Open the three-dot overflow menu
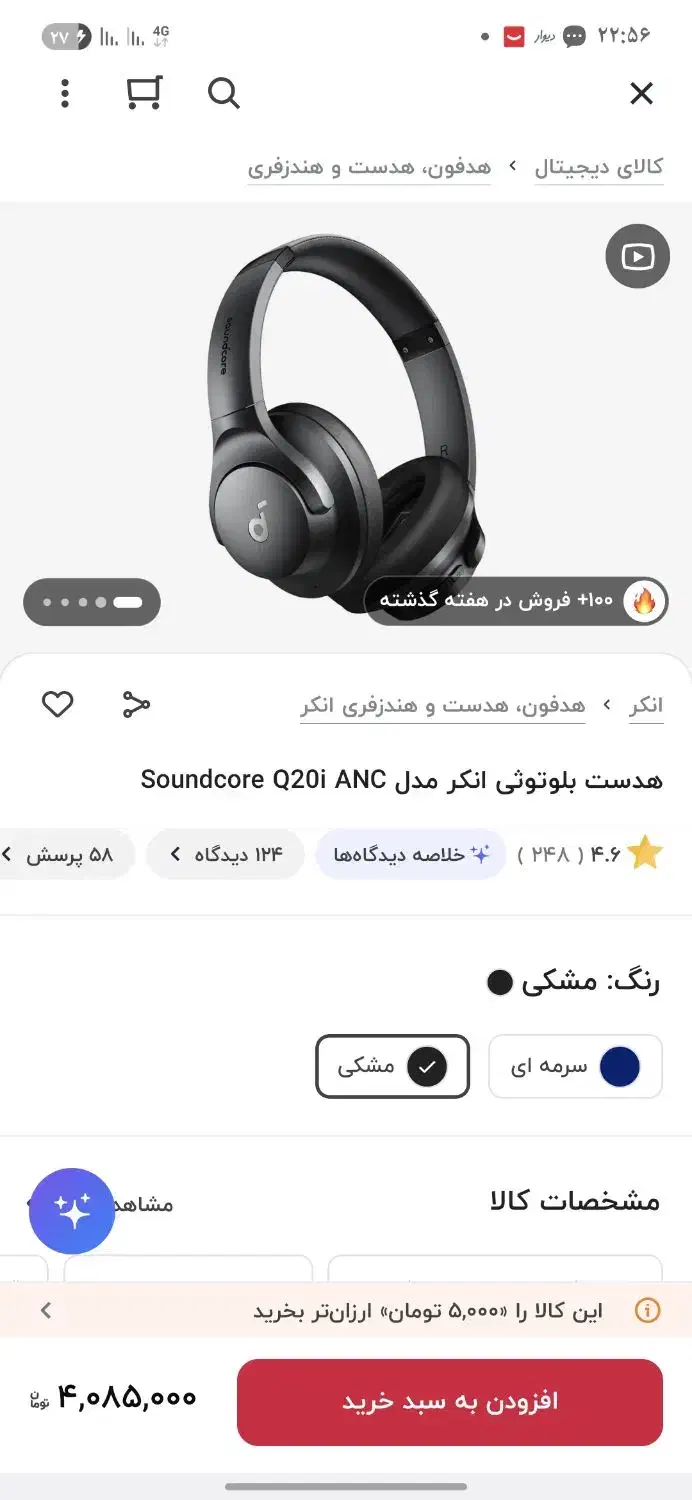The image size is (692, 1500). [x=65, y=94]
